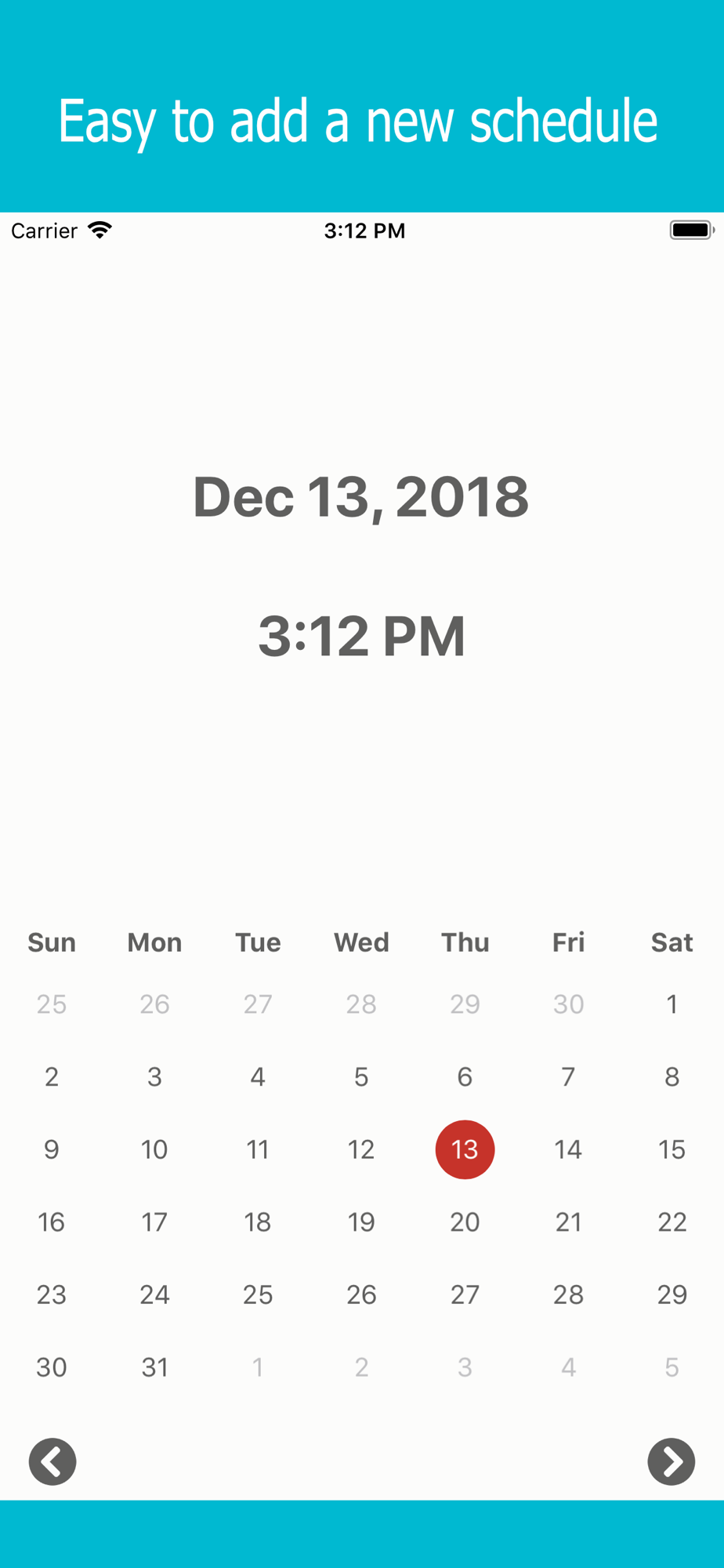The height and width of the screenshot is (1568, 724).
Task: Select date 9 in the calendar
Action: [52, 1149]
